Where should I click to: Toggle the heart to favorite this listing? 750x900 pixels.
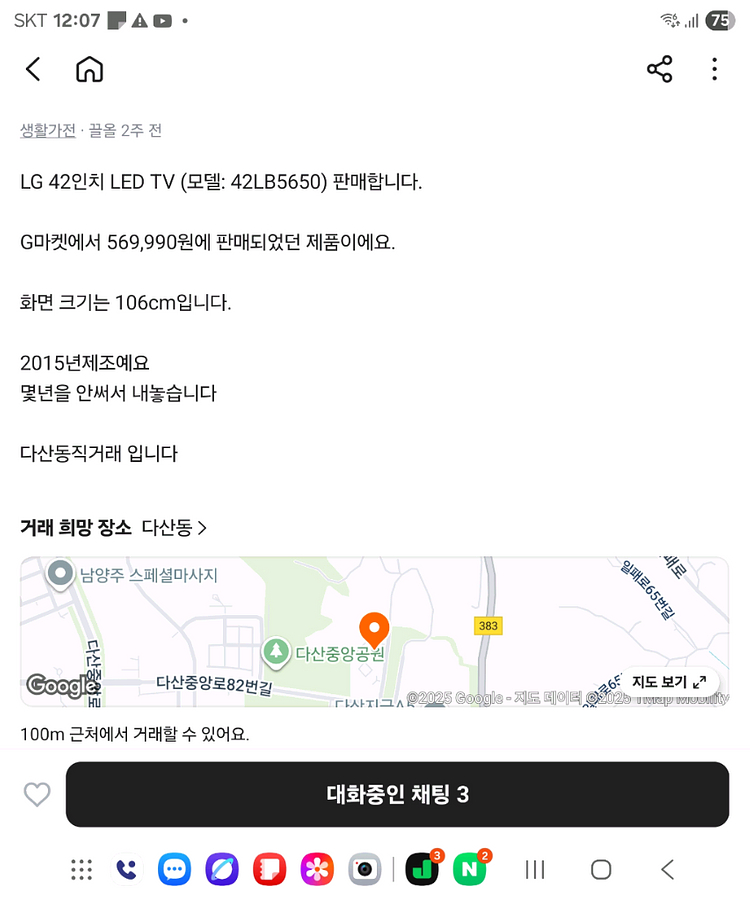(x=37, y=794)
